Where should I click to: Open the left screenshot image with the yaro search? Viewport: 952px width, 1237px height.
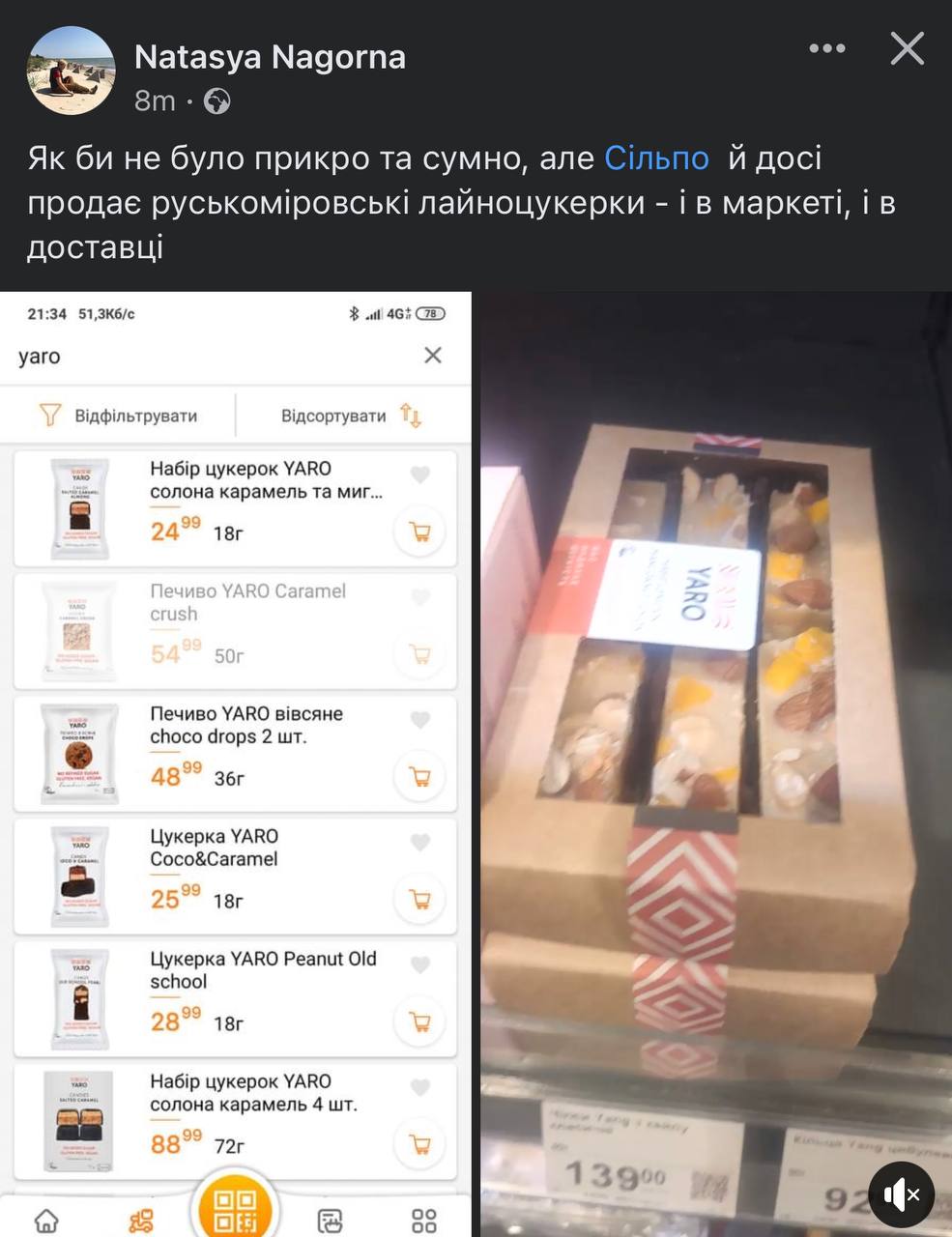coord(235,763)
